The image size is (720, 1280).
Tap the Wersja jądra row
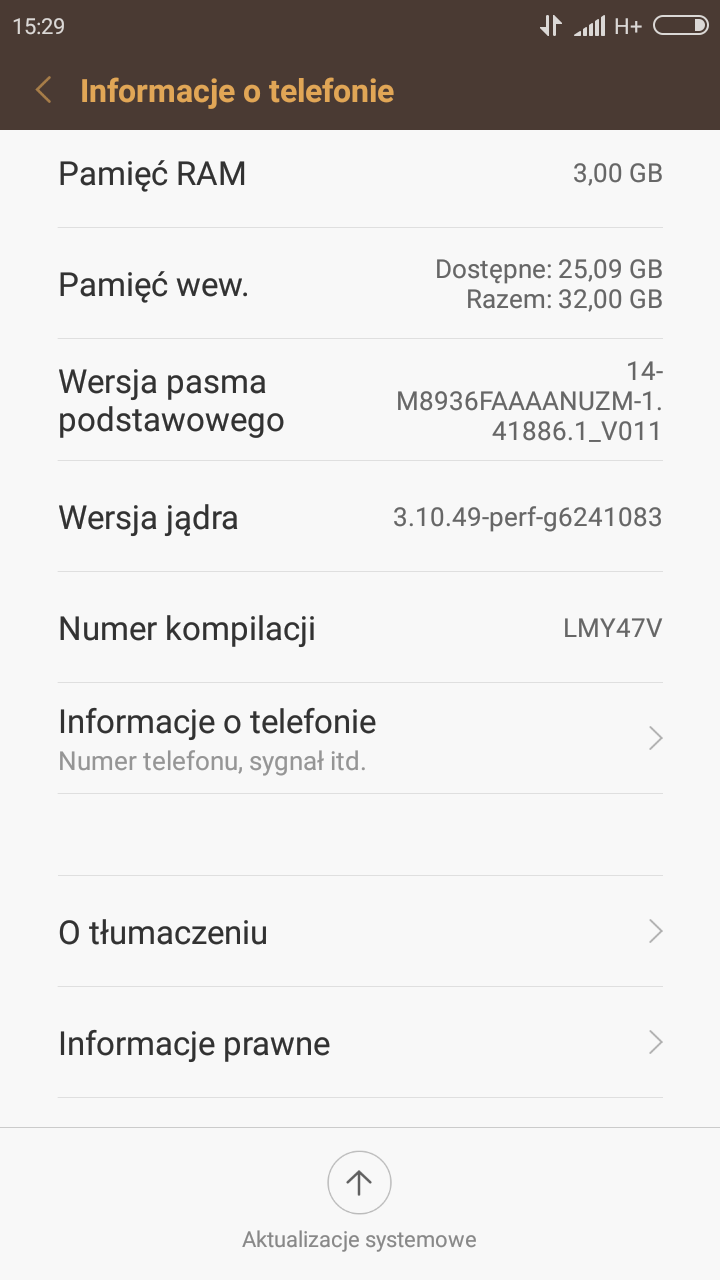click(360, 517)
